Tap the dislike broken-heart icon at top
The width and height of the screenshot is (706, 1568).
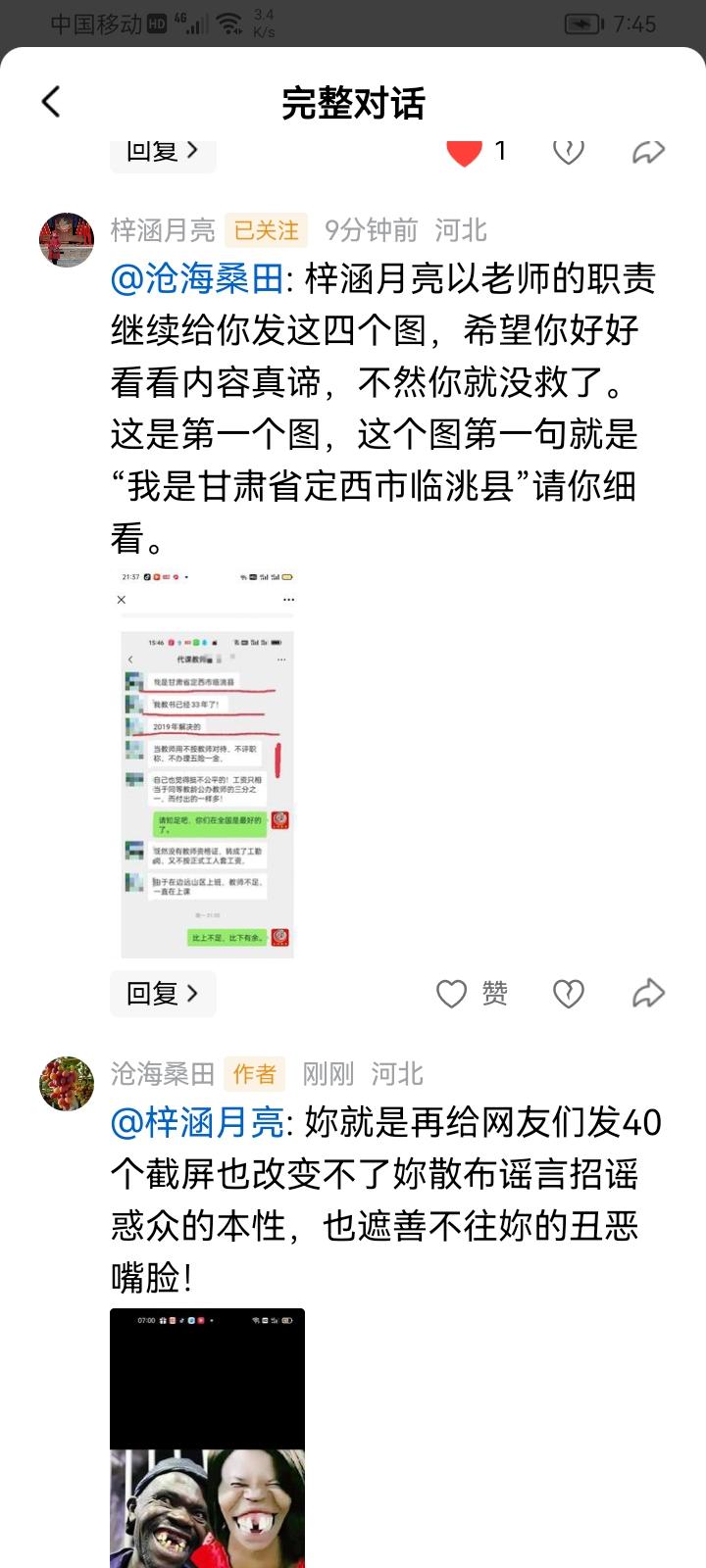pos(569,152)
